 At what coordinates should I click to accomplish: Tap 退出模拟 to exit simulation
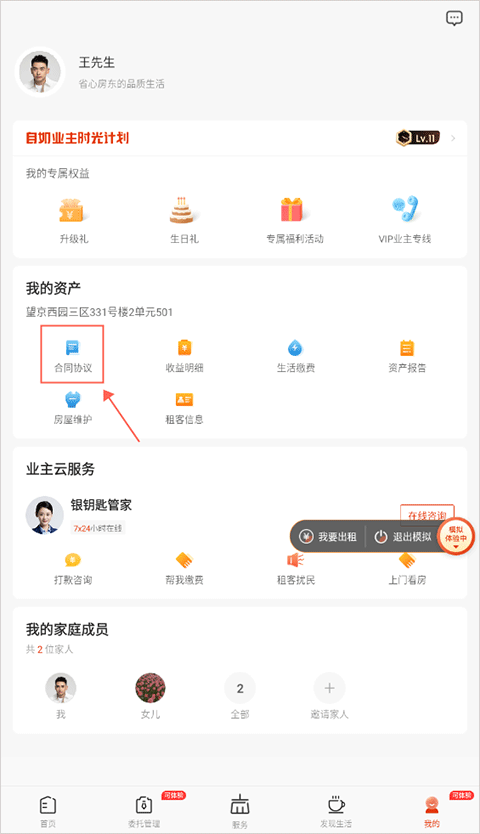pyautogui.click(x=403, y=537)
